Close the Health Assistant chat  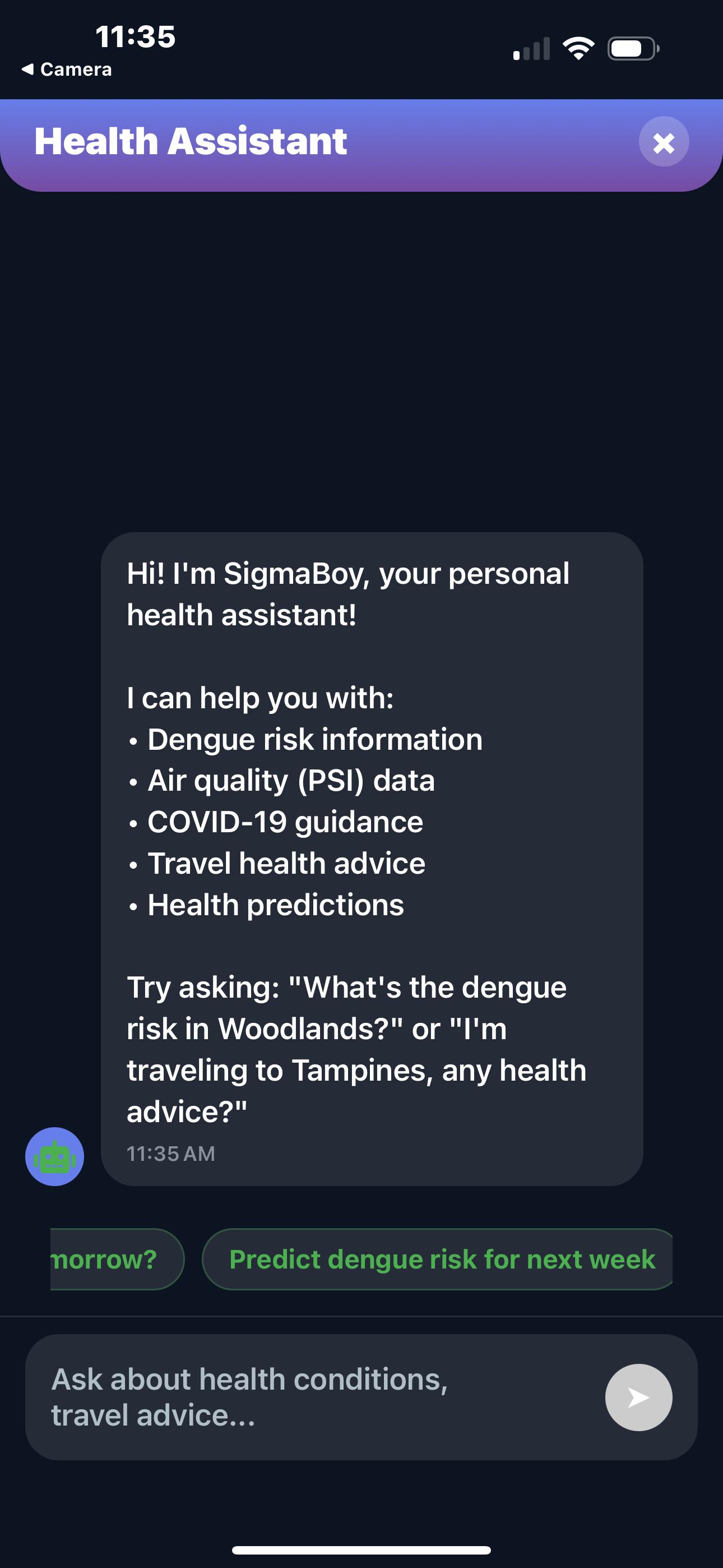click(664, 142)
